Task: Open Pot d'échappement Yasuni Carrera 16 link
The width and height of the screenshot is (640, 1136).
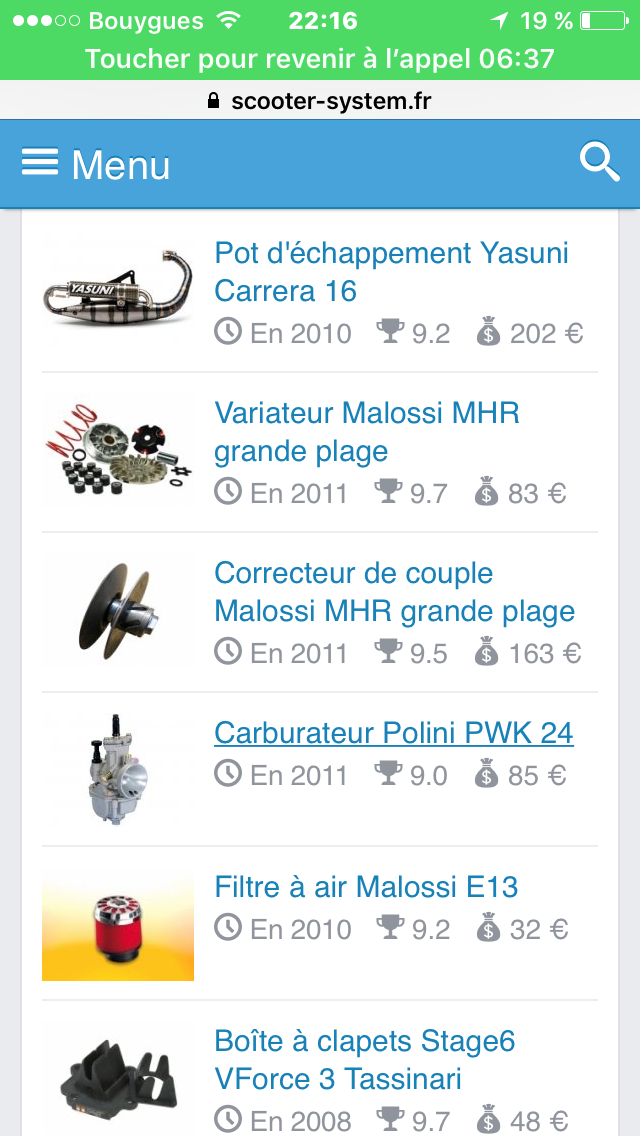Action: point(391,272)
